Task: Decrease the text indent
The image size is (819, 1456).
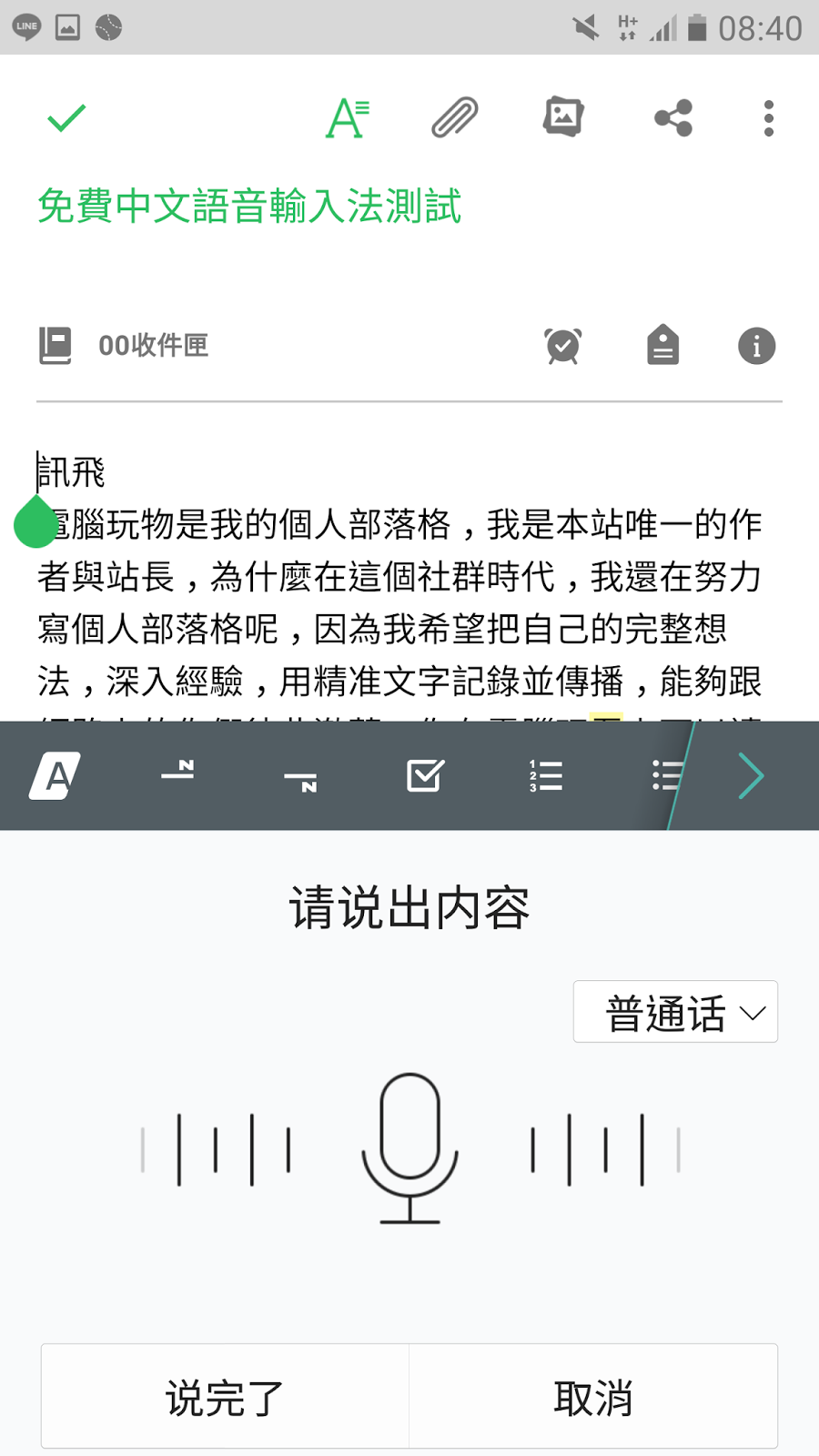Action: pos(178,772)
